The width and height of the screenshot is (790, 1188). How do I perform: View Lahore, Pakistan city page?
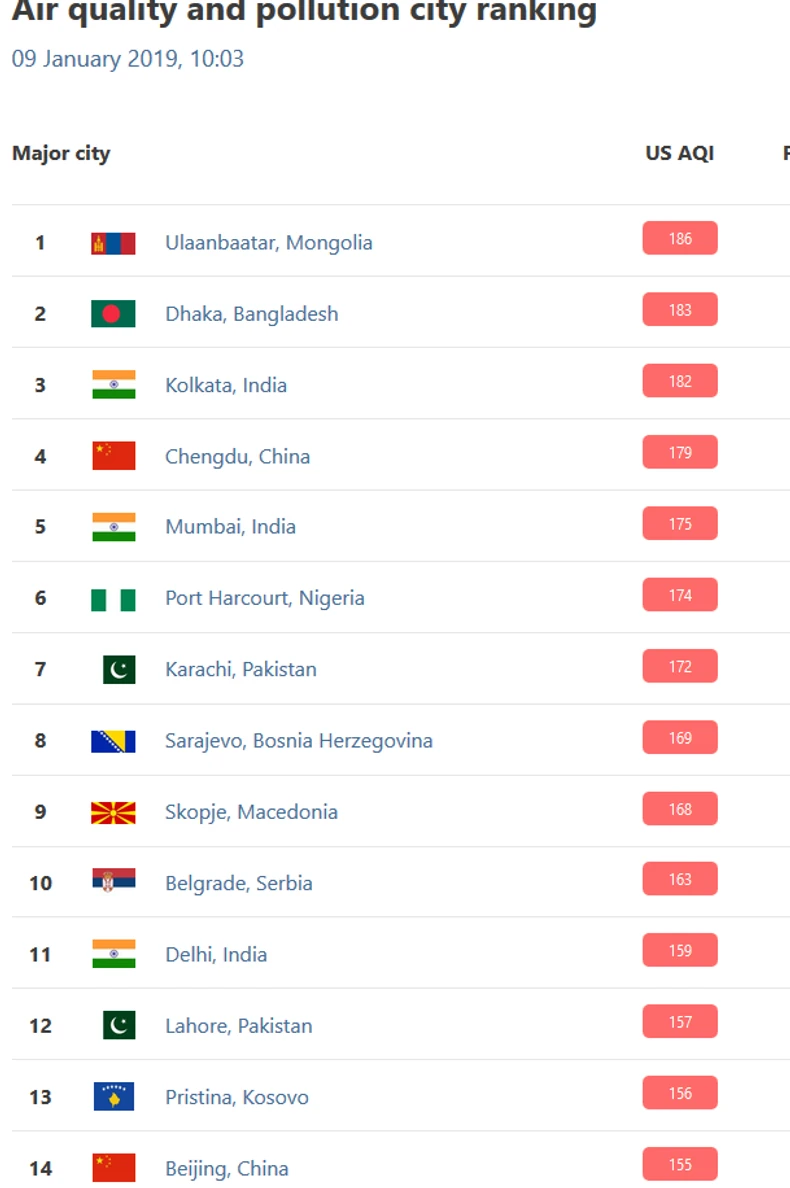point(238,1026)
